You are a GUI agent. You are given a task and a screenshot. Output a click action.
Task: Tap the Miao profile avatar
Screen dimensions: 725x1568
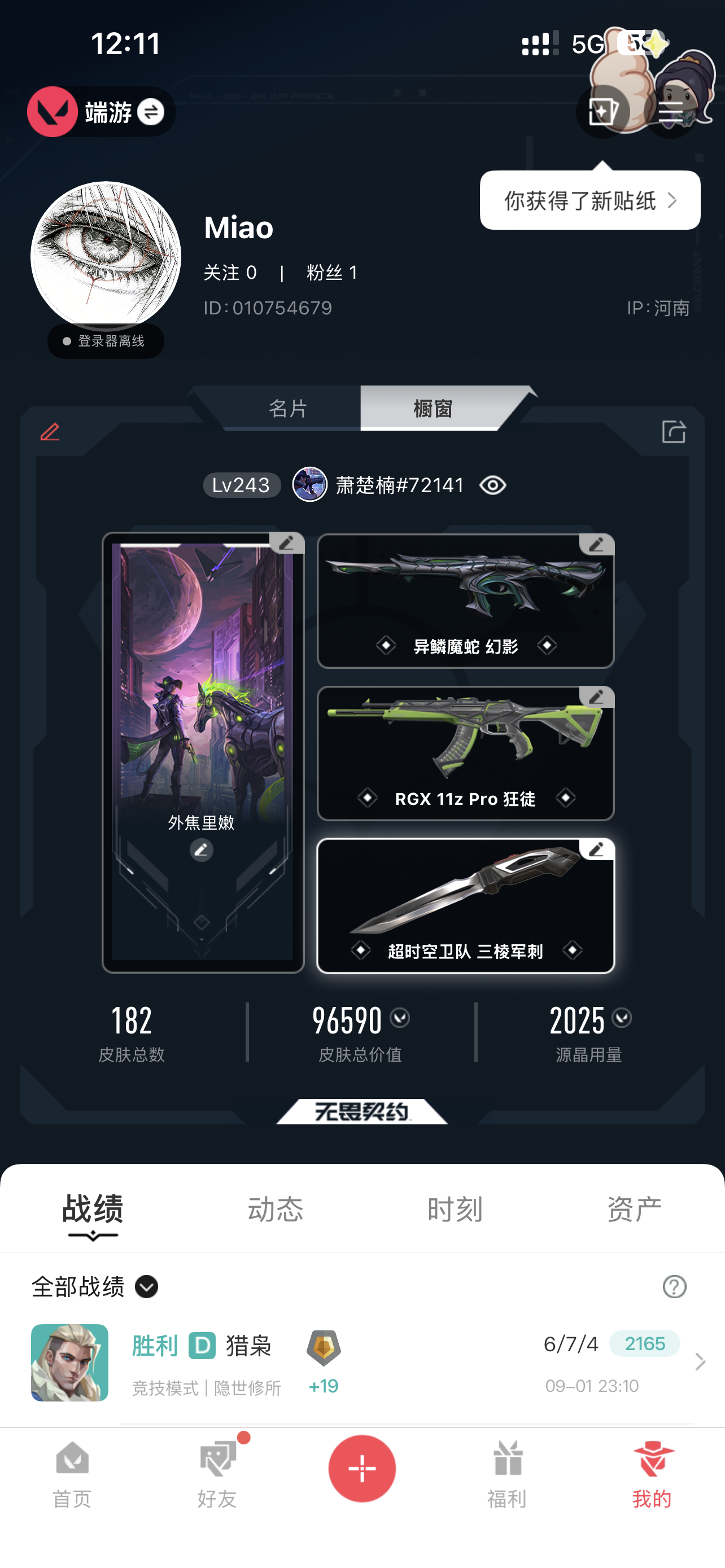coord(106,256)
